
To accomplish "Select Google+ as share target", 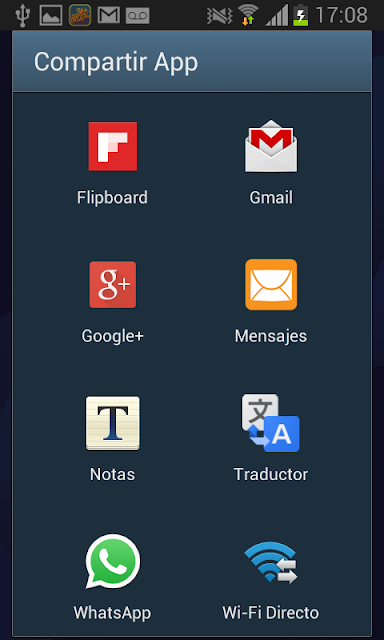I will click(x=113, y=302).
